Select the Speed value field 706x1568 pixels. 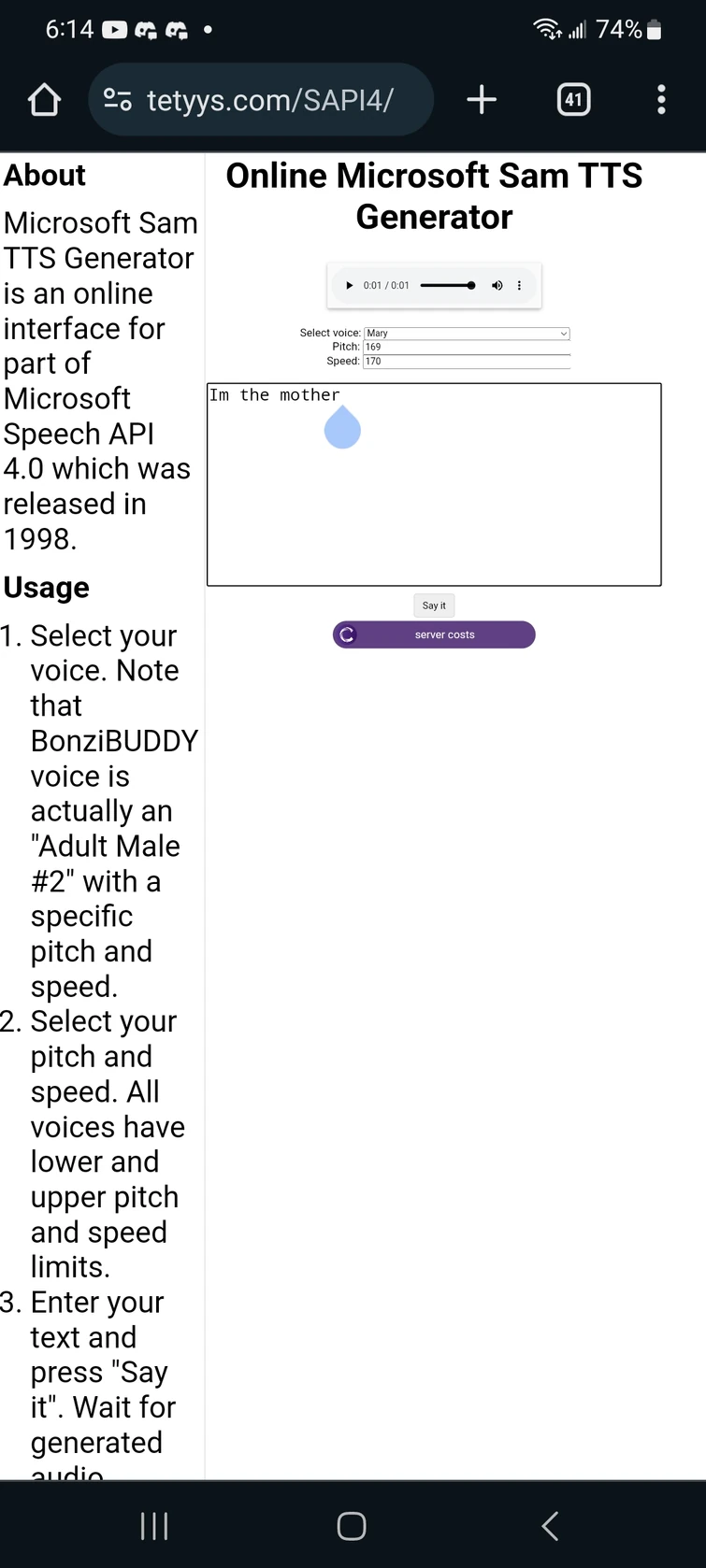point(467,361)
